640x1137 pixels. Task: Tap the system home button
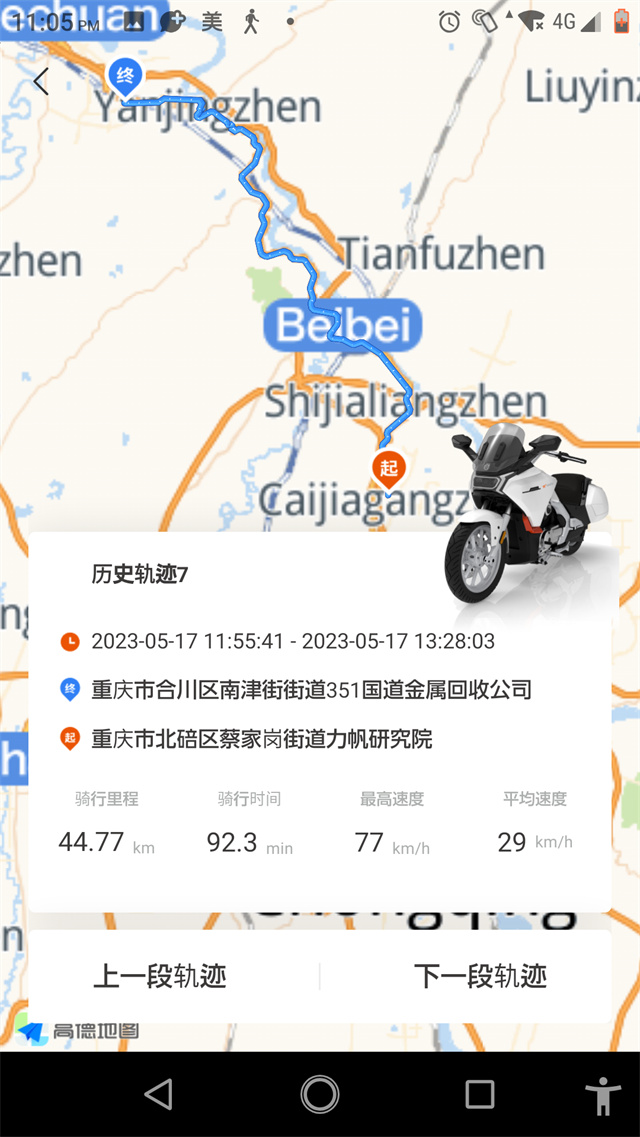[x=320, y=1094]
